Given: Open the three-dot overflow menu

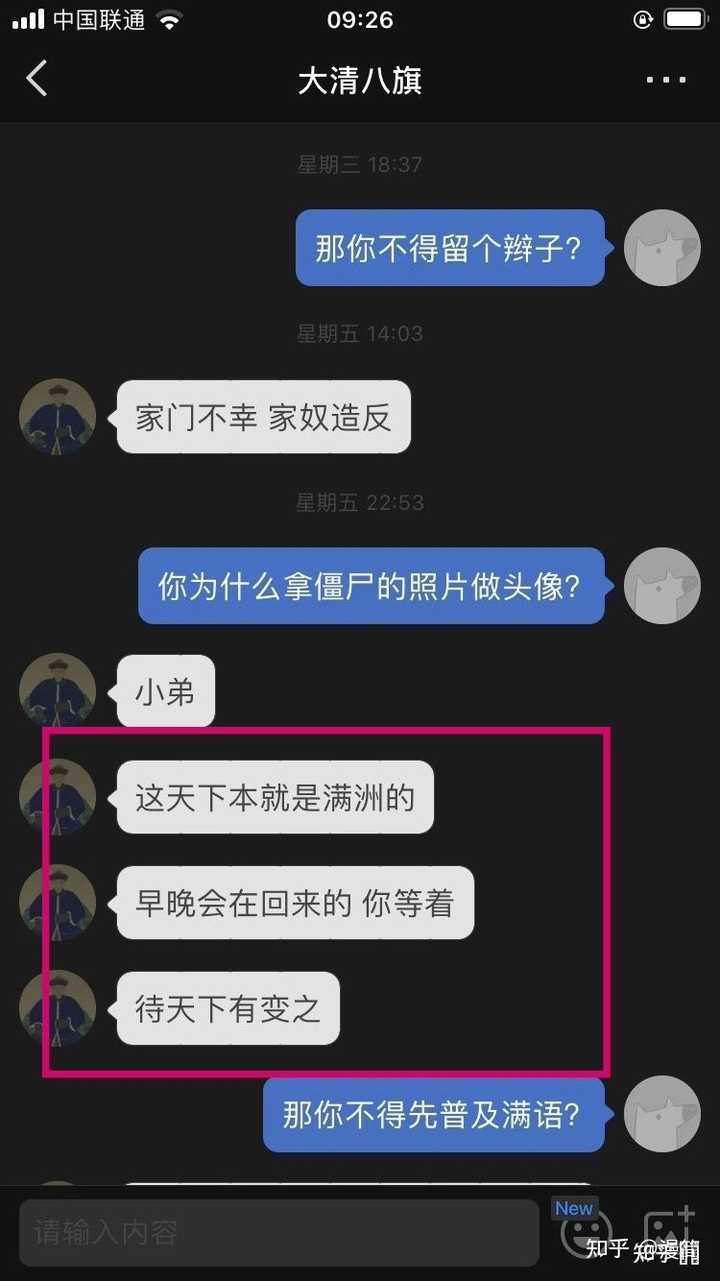Looking at the screenshot, I should pyautogui.click(x=665, y=79).
